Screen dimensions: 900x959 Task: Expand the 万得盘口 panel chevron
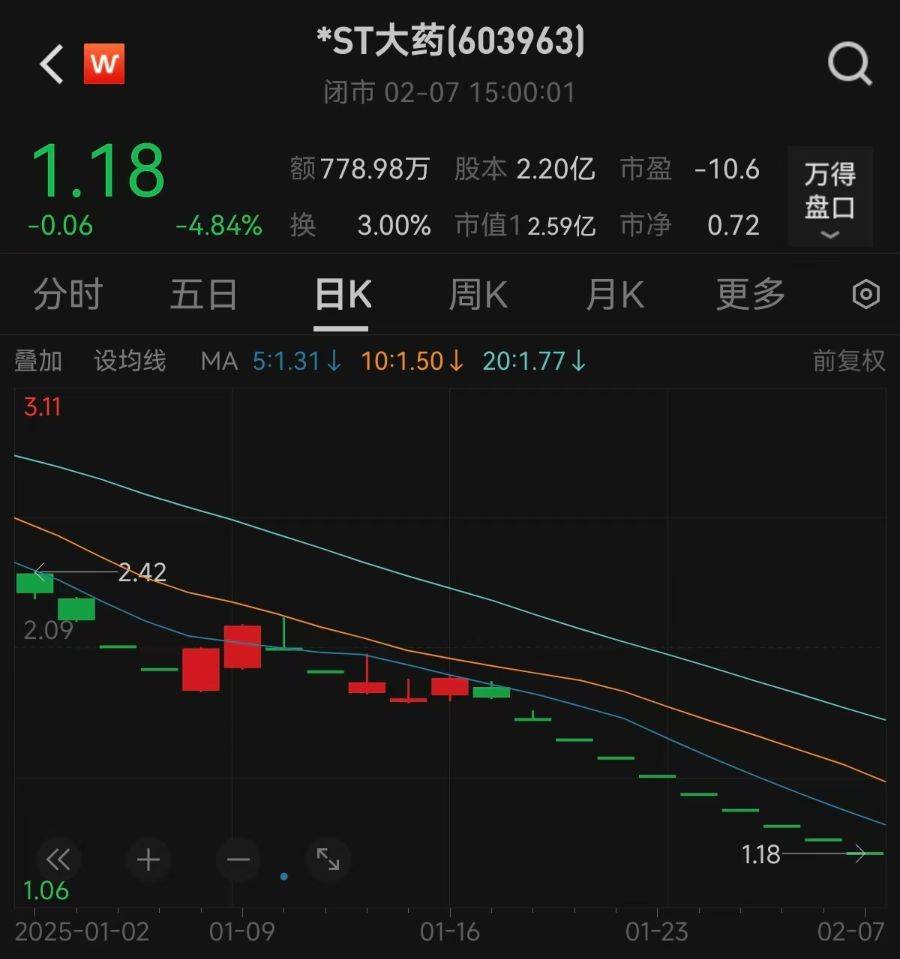829,236
